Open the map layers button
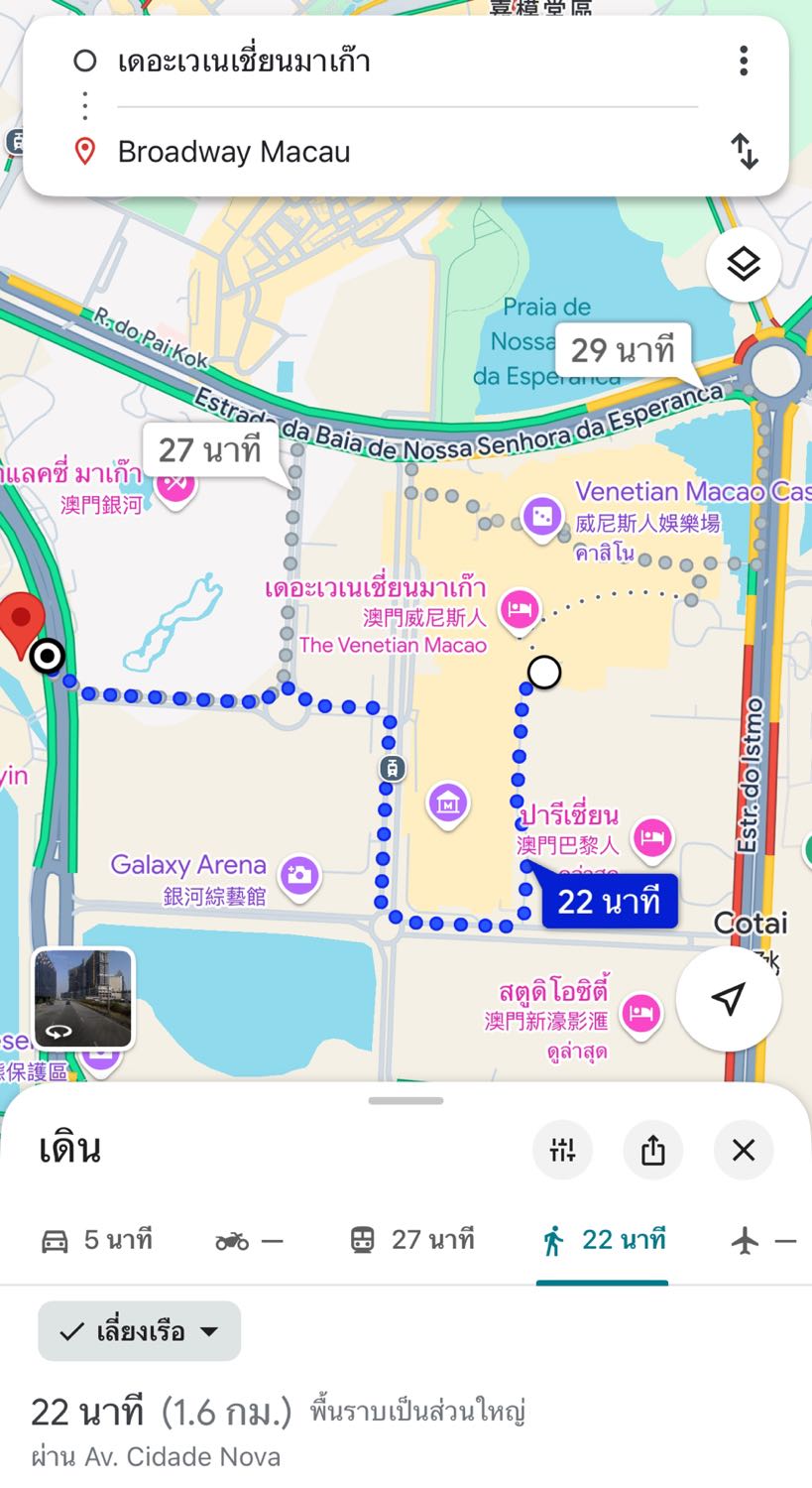The image size is (812, 1488). tap(744, 264)
